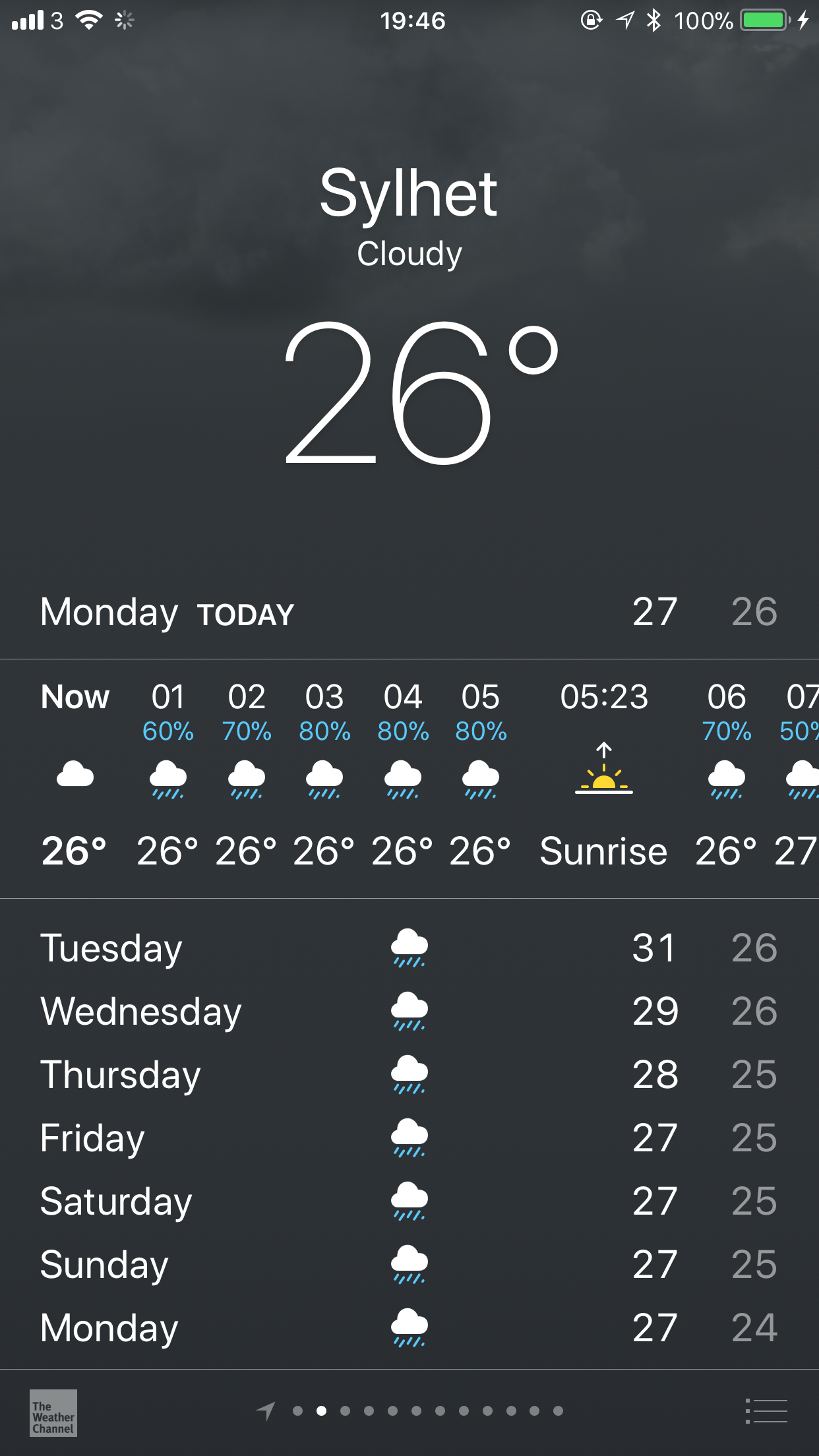The image size is (819, 1456).
Task: Tap the page indicator dots
Action: coord(409,1410)
